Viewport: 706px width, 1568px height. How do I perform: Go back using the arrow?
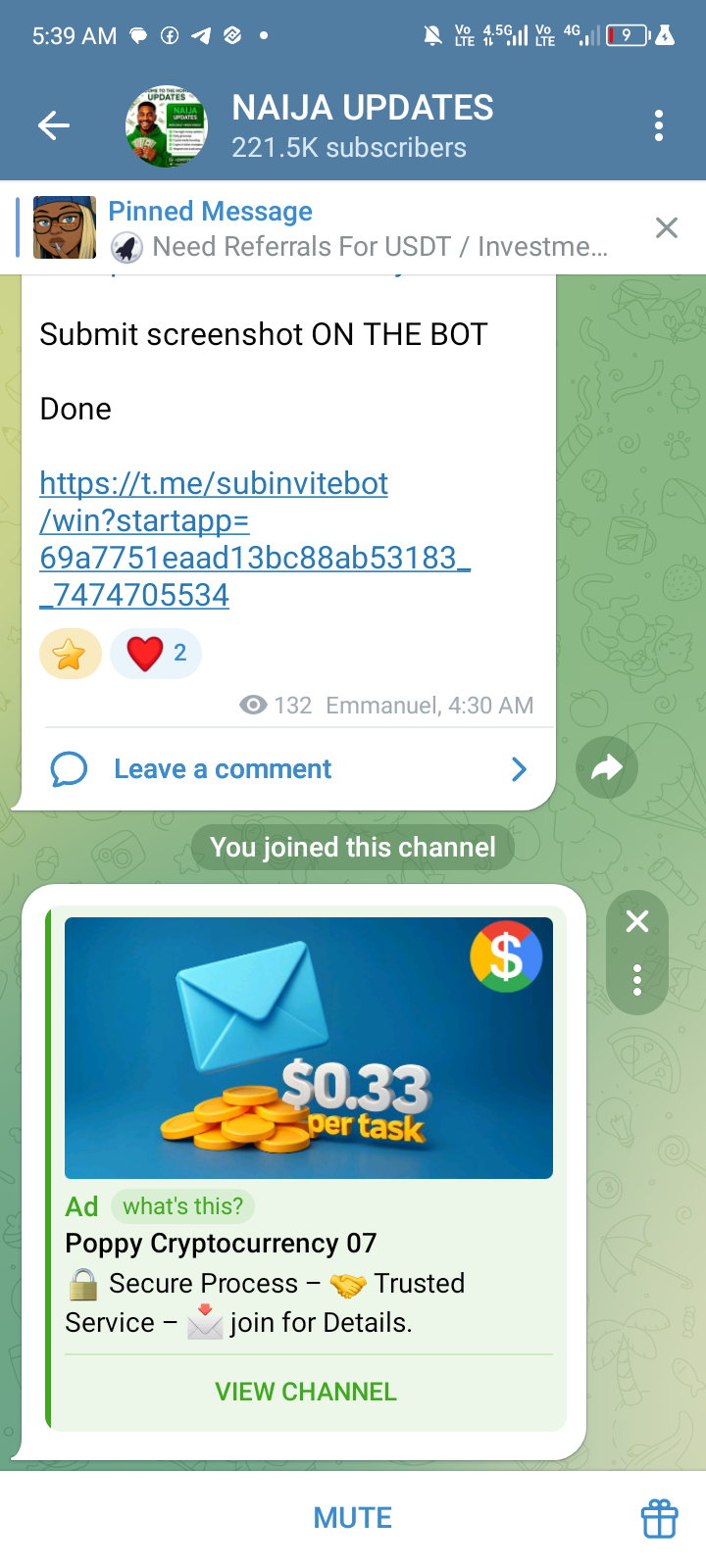tap(54, 125)
